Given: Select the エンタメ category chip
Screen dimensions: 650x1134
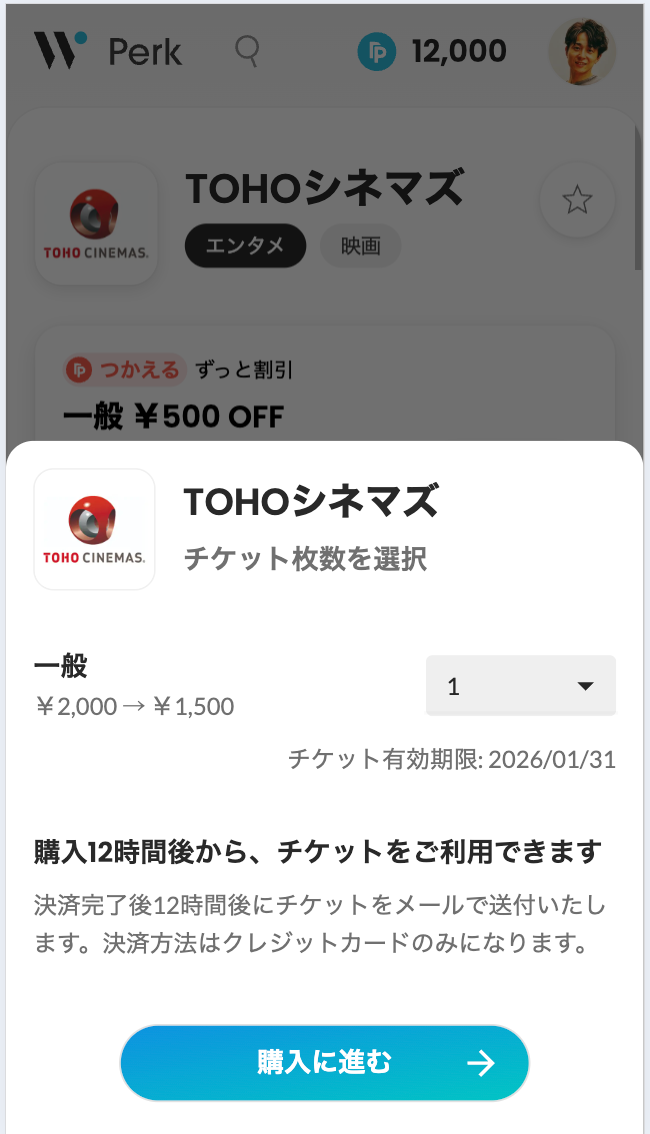Looking at the screenshot, I should coord(245,246).
